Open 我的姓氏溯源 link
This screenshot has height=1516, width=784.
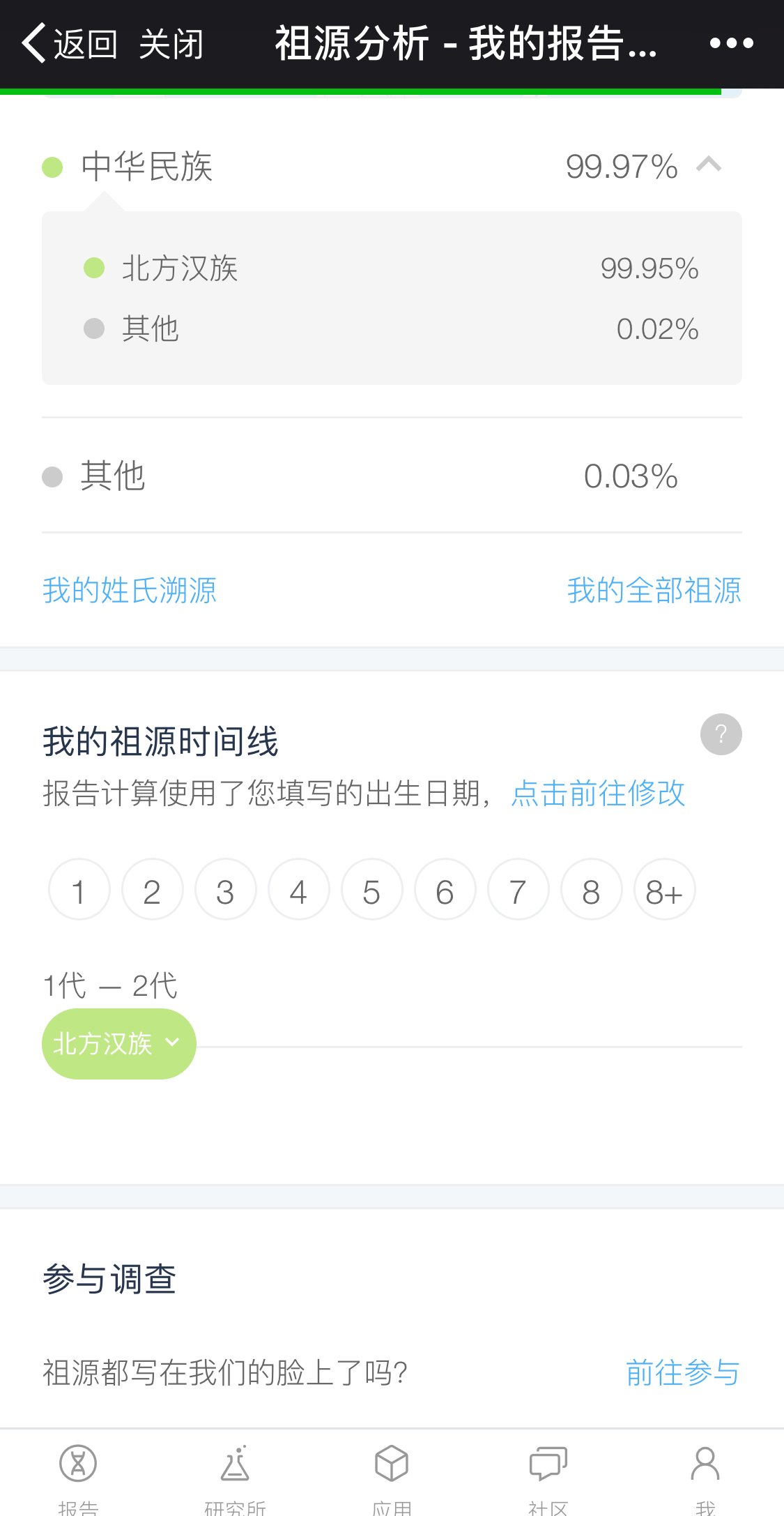[x=130, y=591]
